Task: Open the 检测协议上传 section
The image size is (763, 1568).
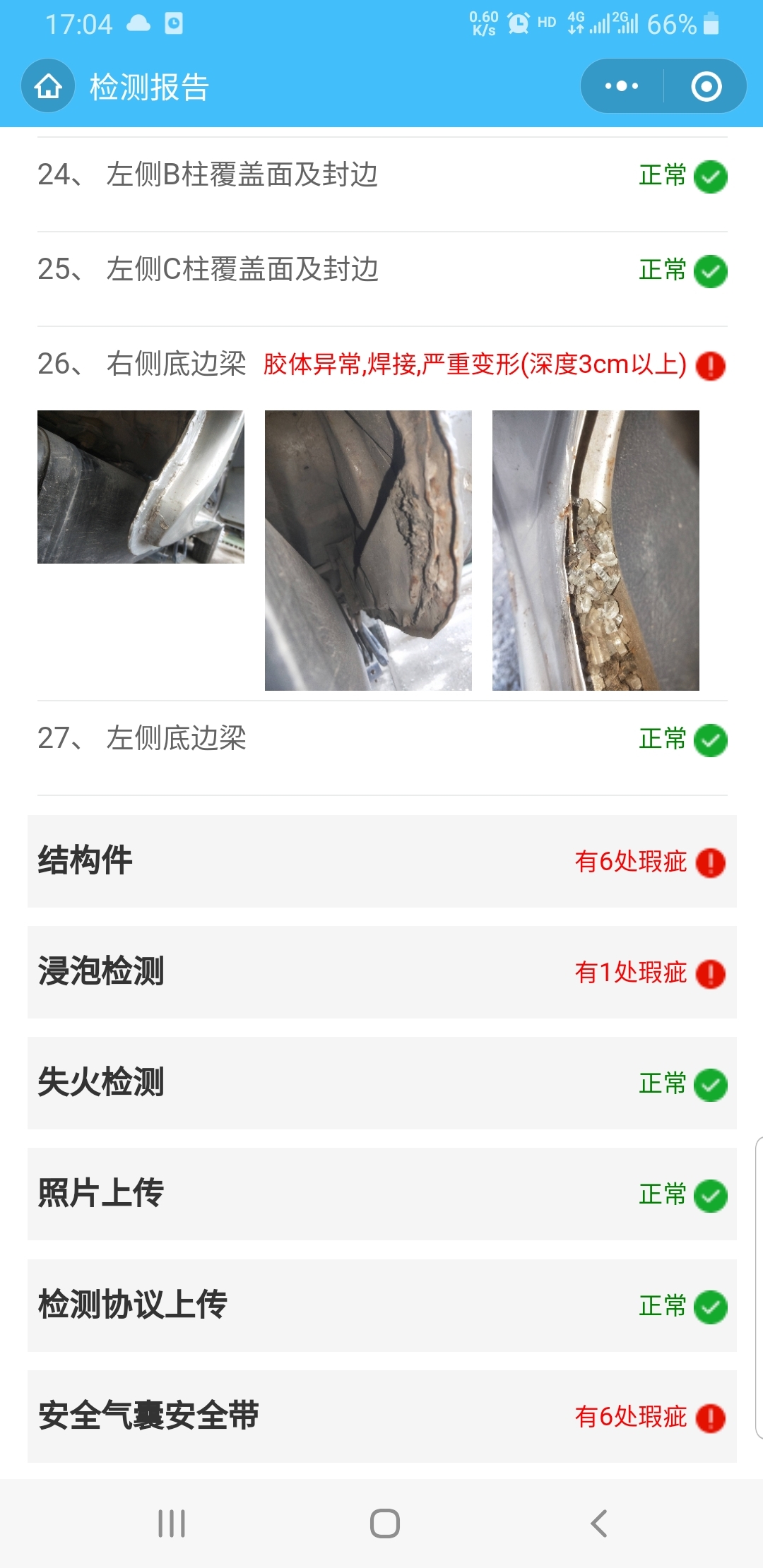Action: (x=381, y=1305)
